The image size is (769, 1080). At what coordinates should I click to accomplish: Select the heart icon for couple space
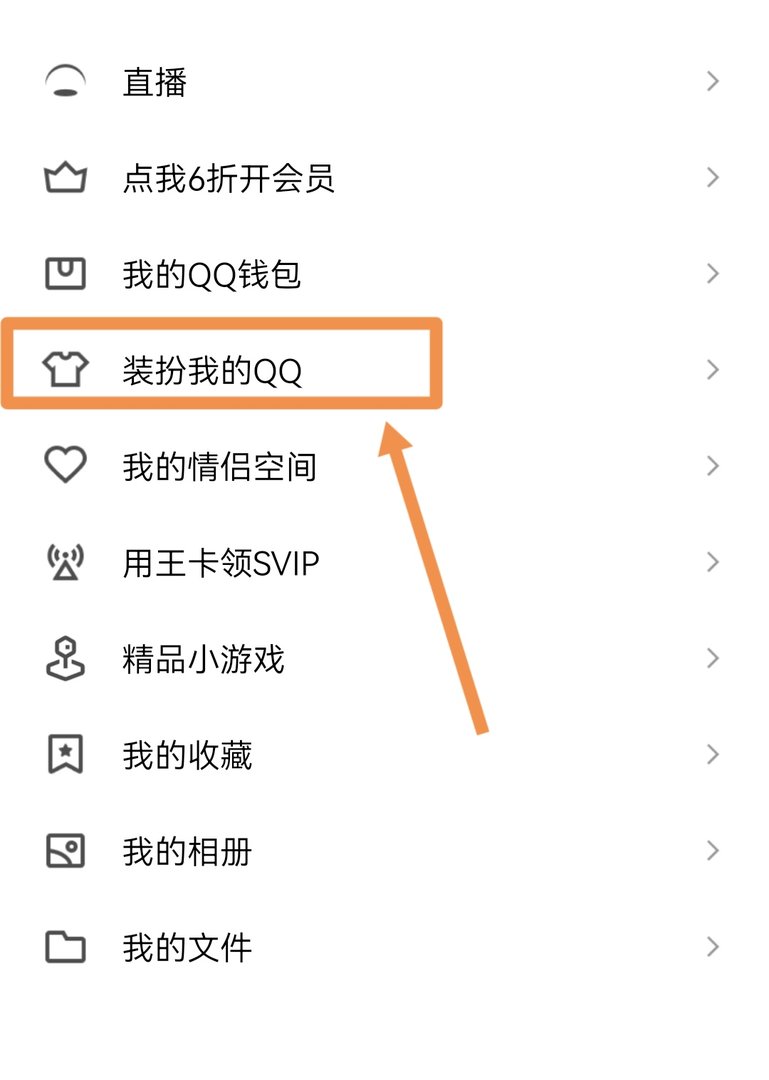tap(64, 465)
